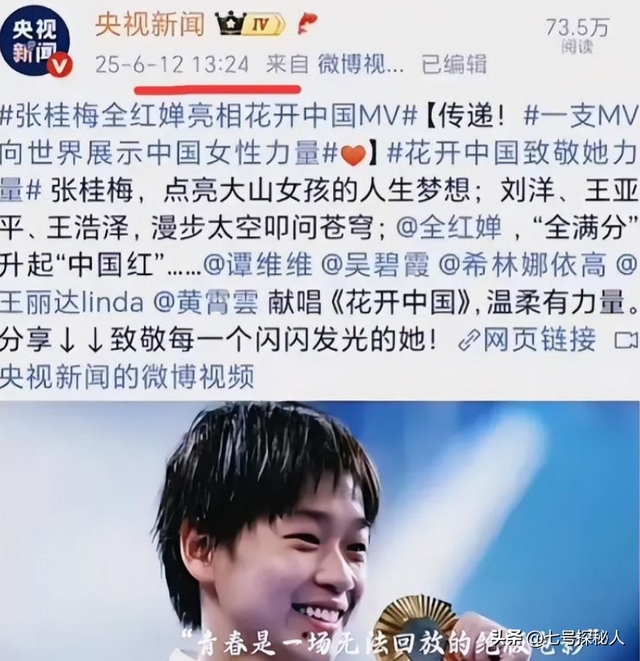Open hashtag #花开中国致敬她力量#
The width and height of the screenshot is (640, 661).
[x=510, y=156]
